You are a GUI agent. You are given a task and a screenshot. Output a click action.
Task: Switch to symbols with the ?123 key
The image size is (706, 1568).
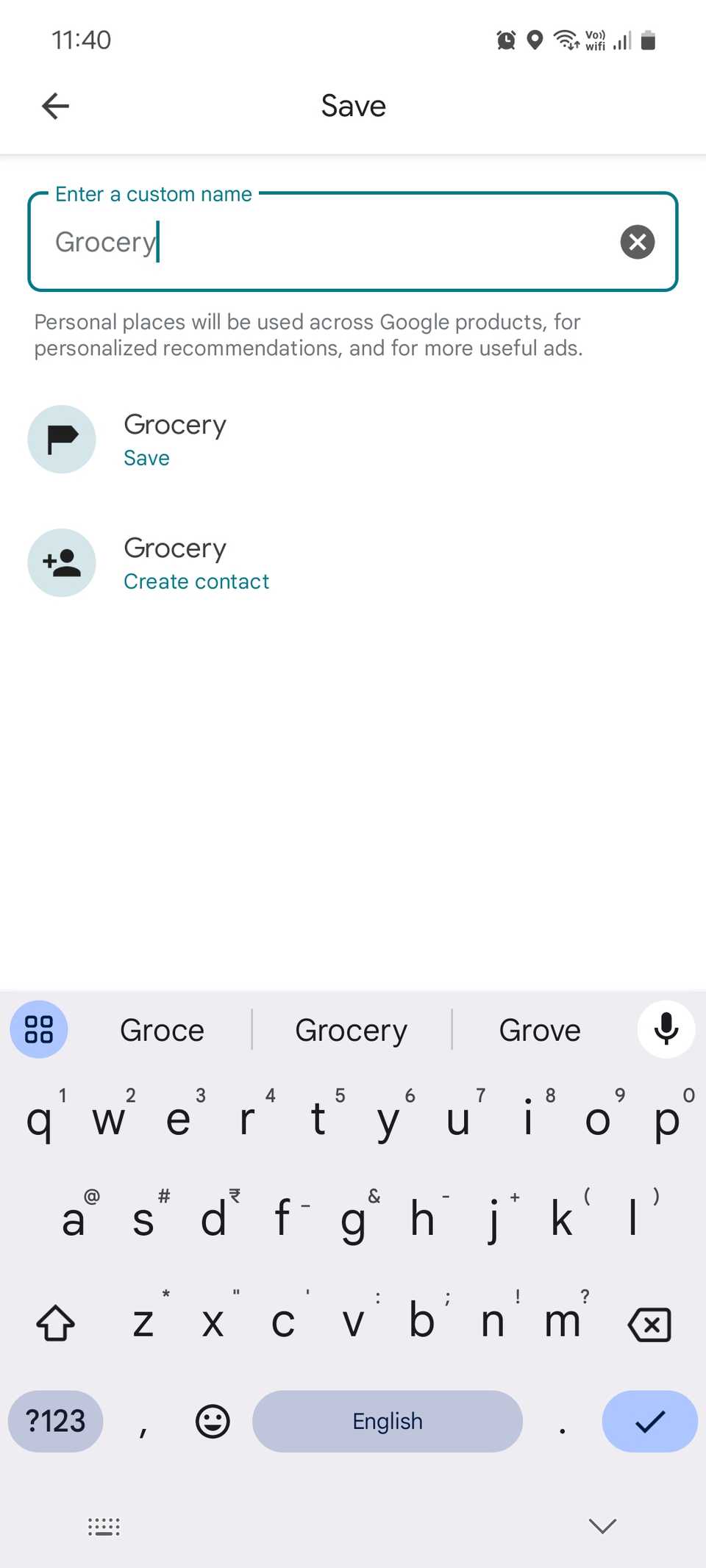pyautogui.click(x=55, y=1421)
